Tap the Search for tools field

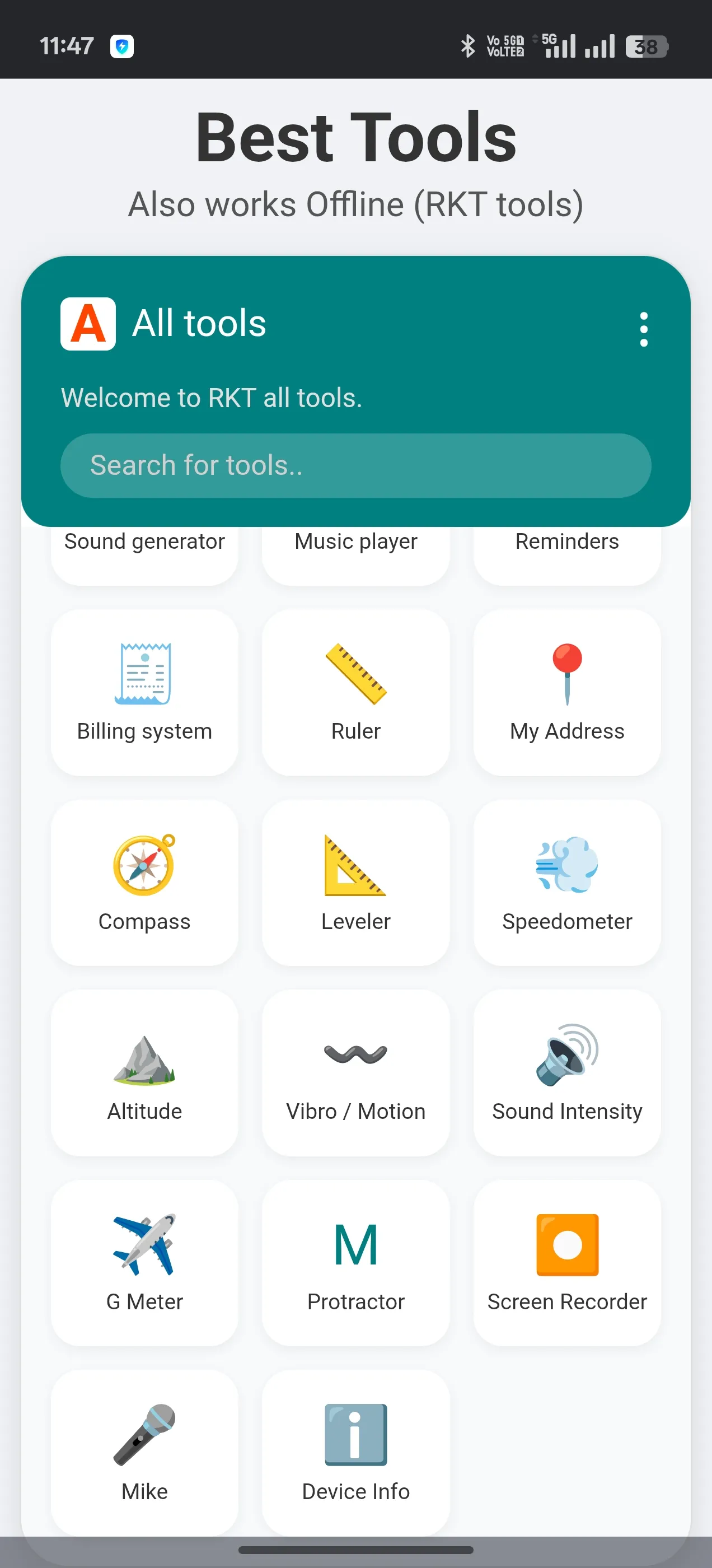355,466
